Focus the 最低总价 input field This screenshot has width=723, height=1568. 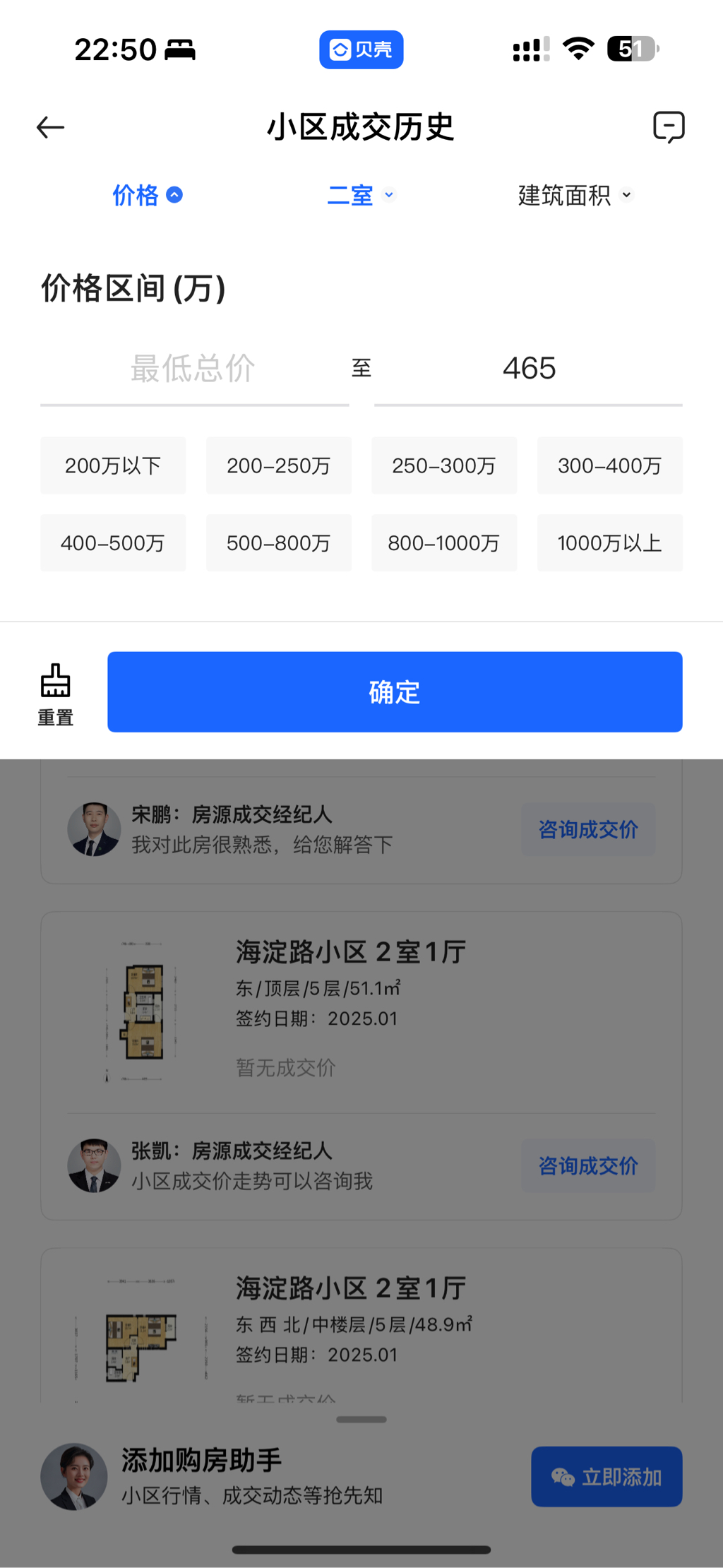click(x=194, y=369)
